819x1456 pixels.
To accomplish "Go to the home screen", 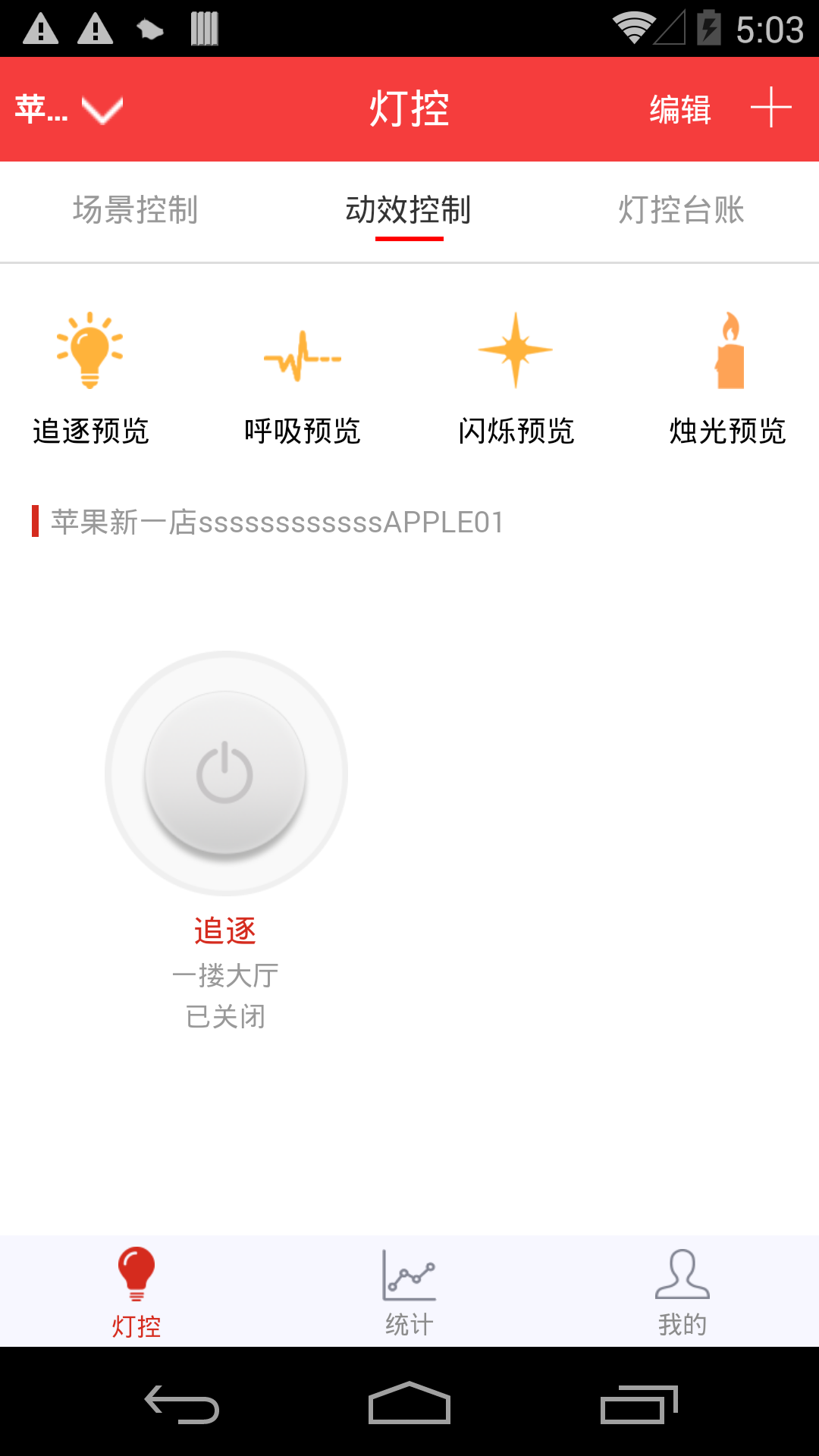I will click(x=409, y=1404).
